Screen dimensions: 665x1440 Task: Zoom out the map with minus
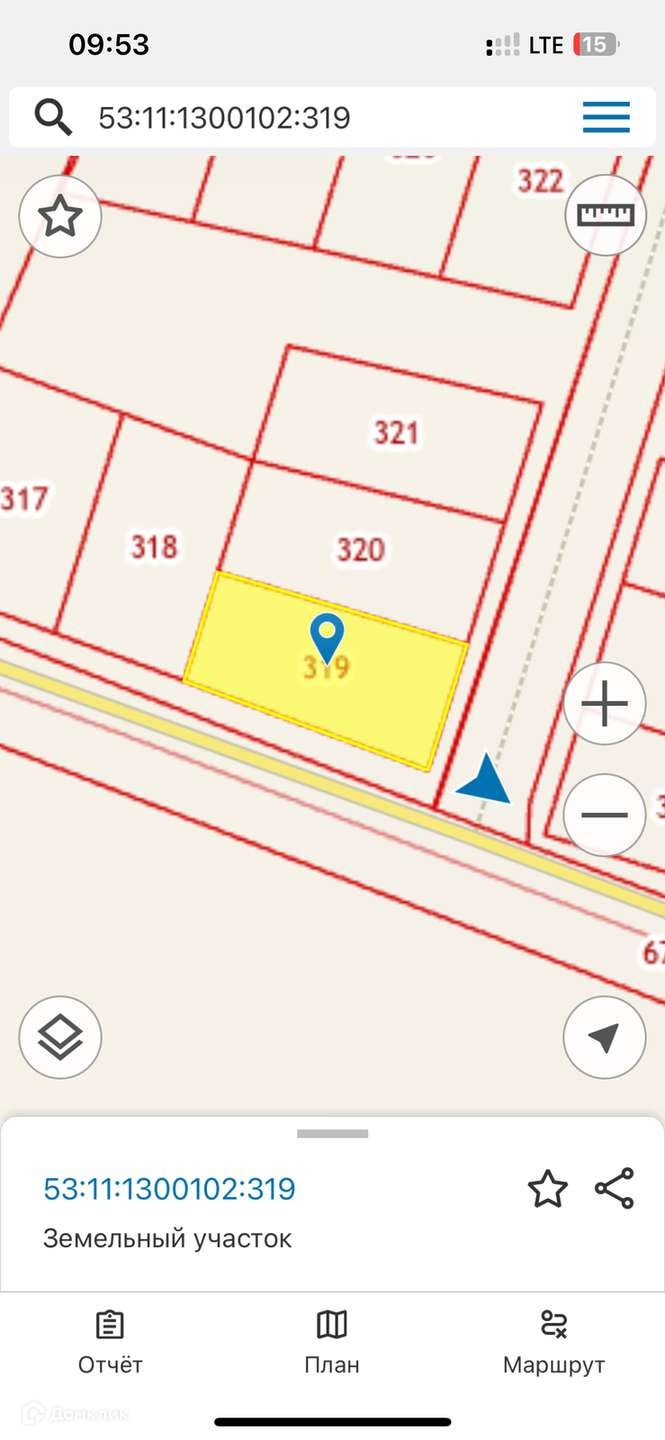[604, 814]
